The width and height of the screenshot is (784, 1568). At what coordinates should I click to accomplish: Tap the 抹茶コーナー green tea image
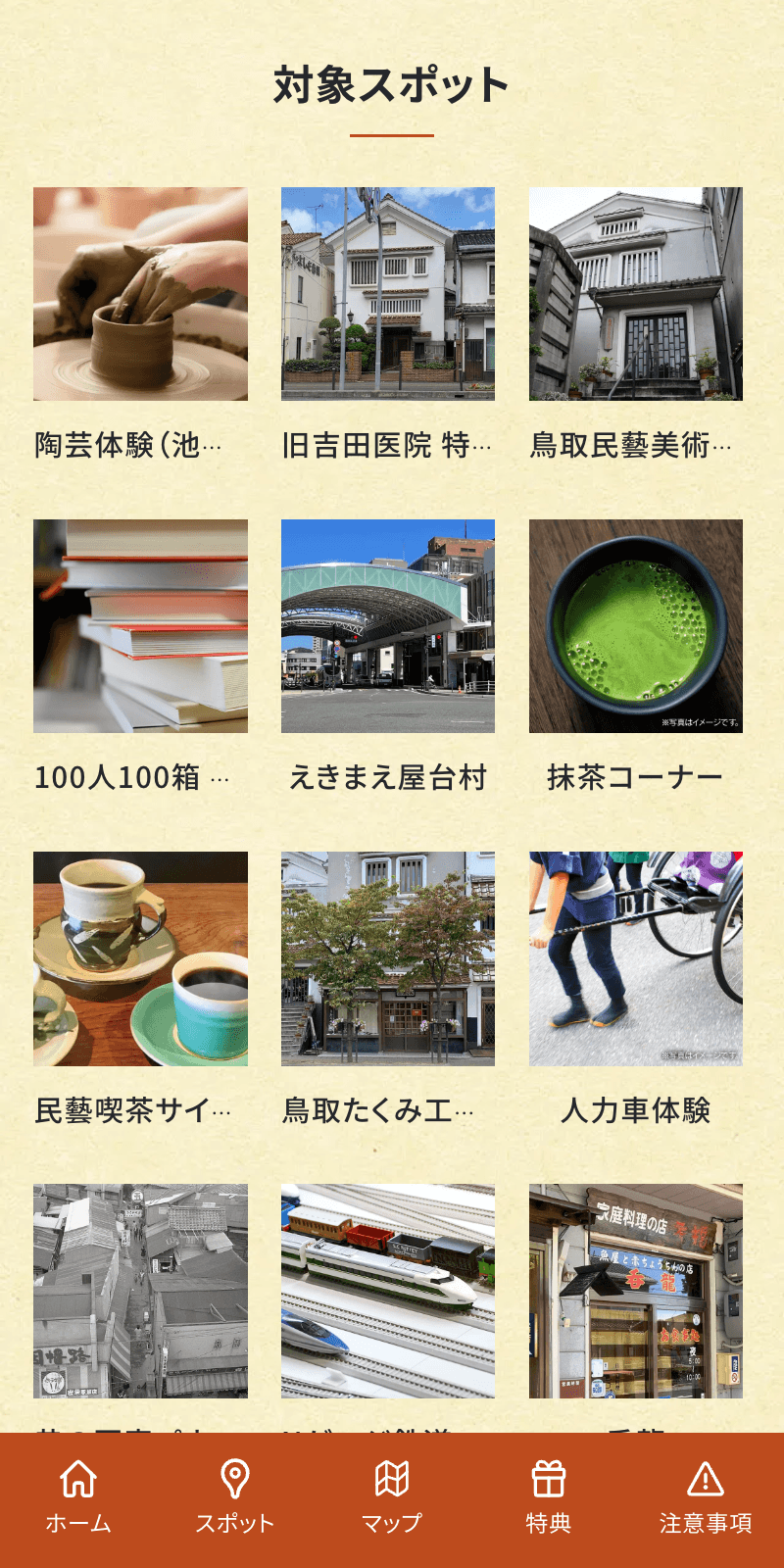[637, 627]
